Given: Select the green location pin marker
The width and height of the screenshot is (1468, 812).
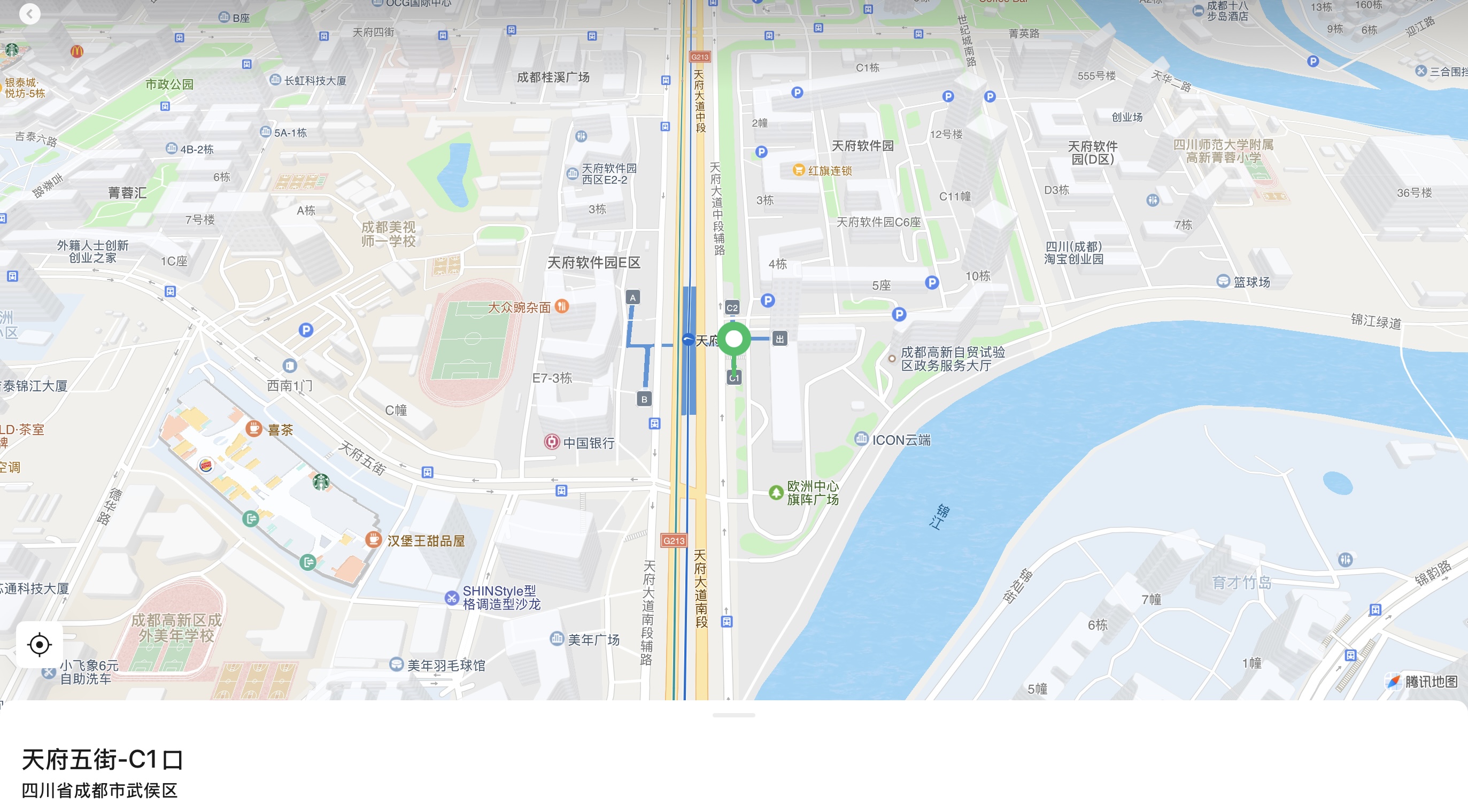Looking at the screenshot, I should pos(734,339).
